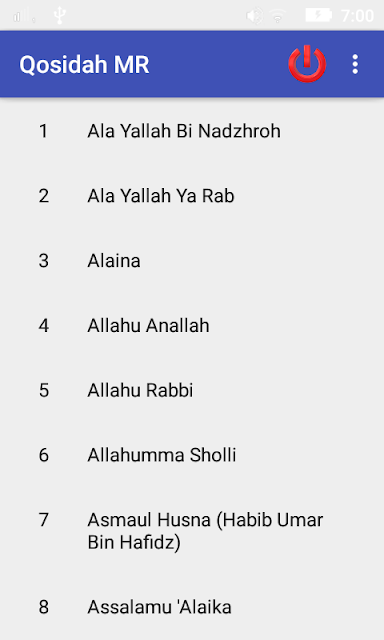Tap the red power icon

coord(307,64)
